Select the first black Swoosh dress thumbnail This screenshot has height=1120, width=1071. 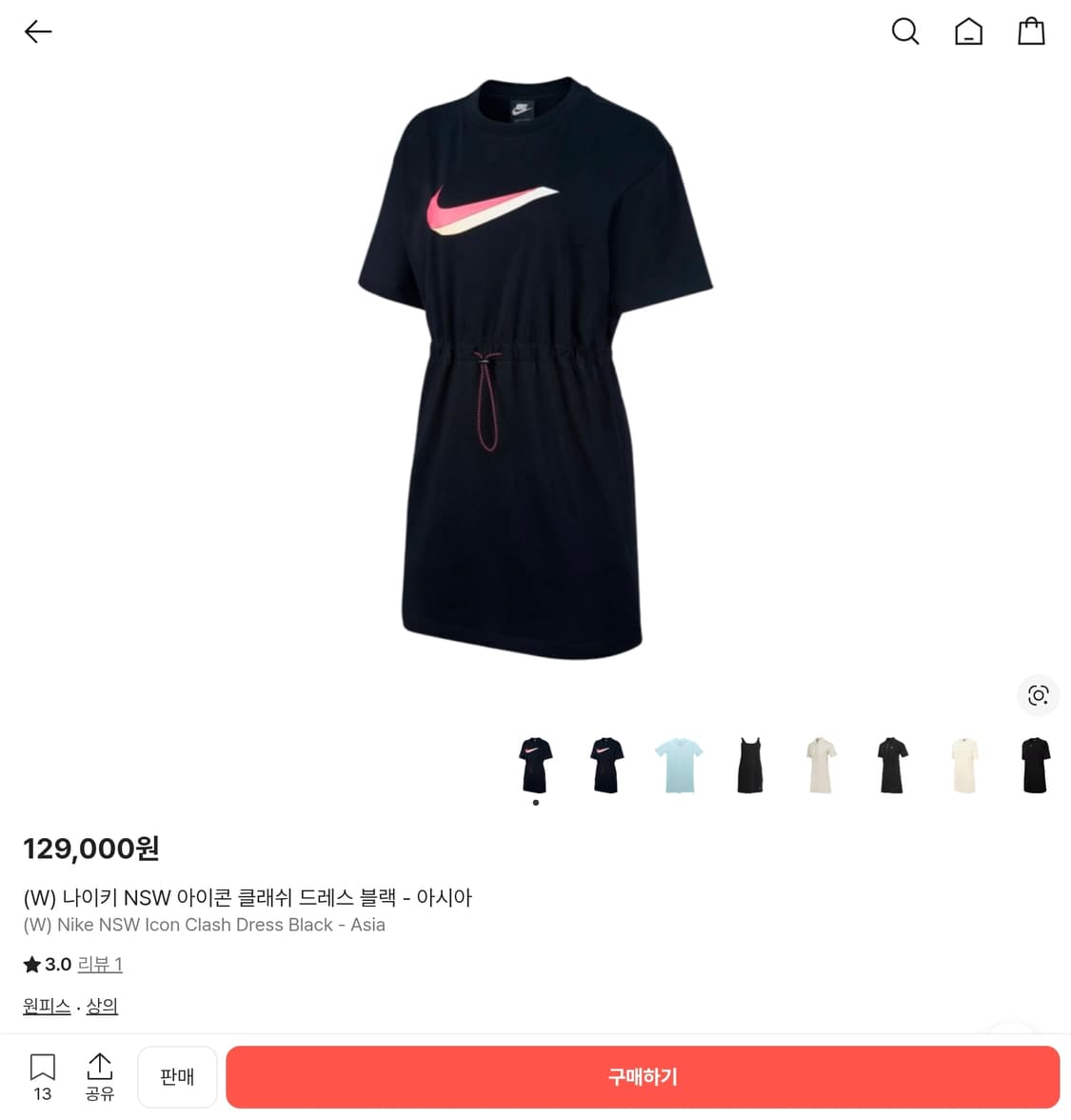pos(535,764)
